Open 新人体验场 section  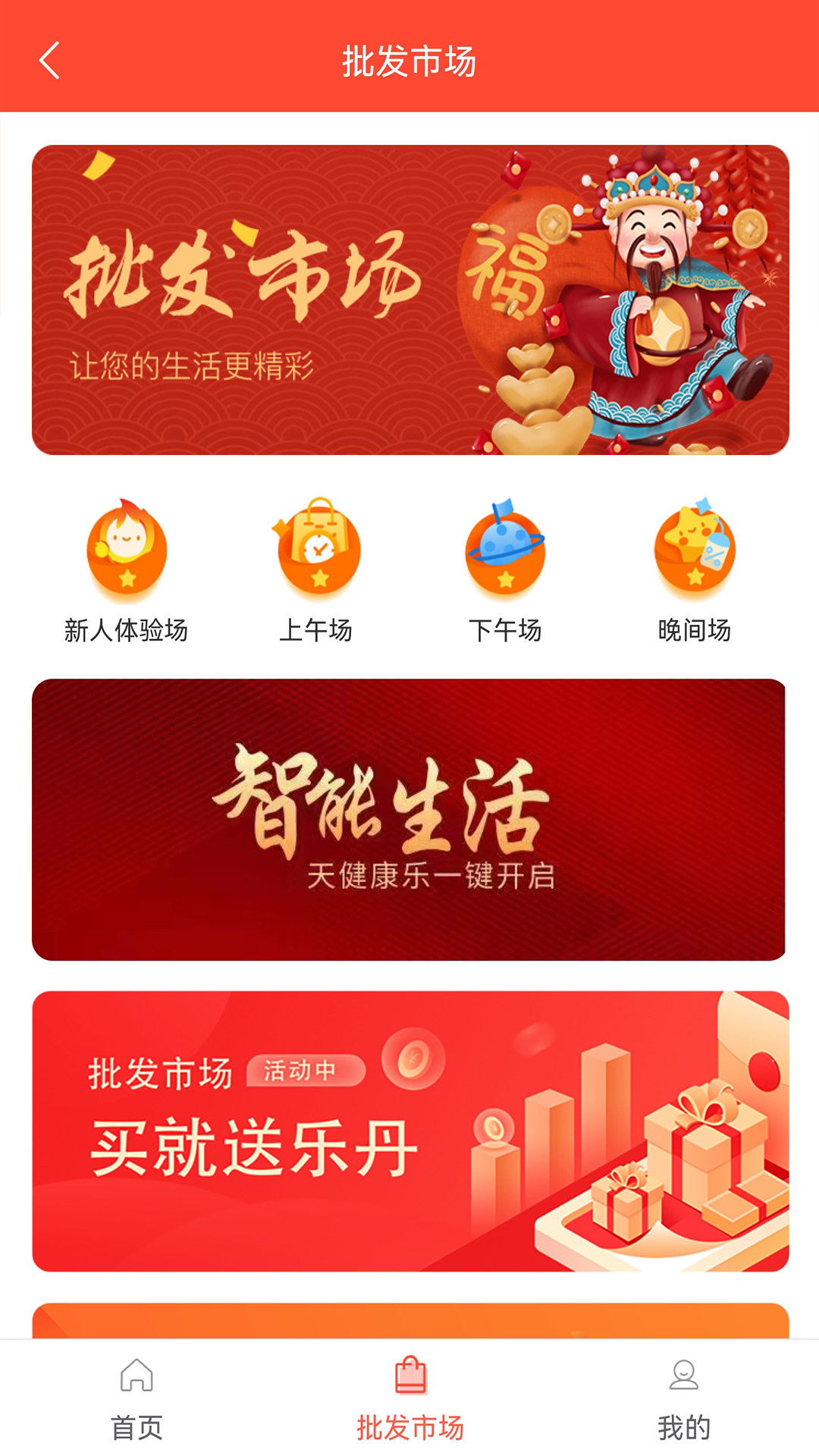point(126,570)
